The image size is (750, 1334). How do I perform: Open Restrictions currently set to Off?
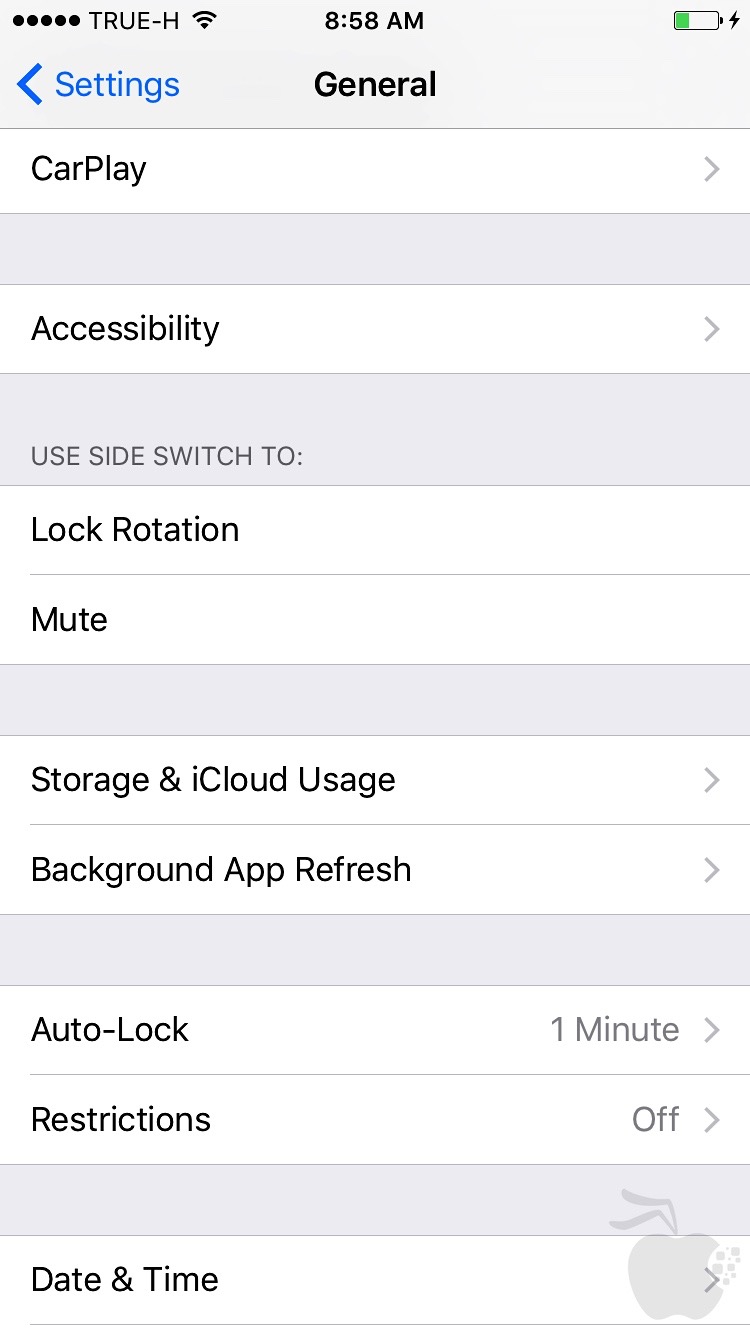(x=375, y=1119)
